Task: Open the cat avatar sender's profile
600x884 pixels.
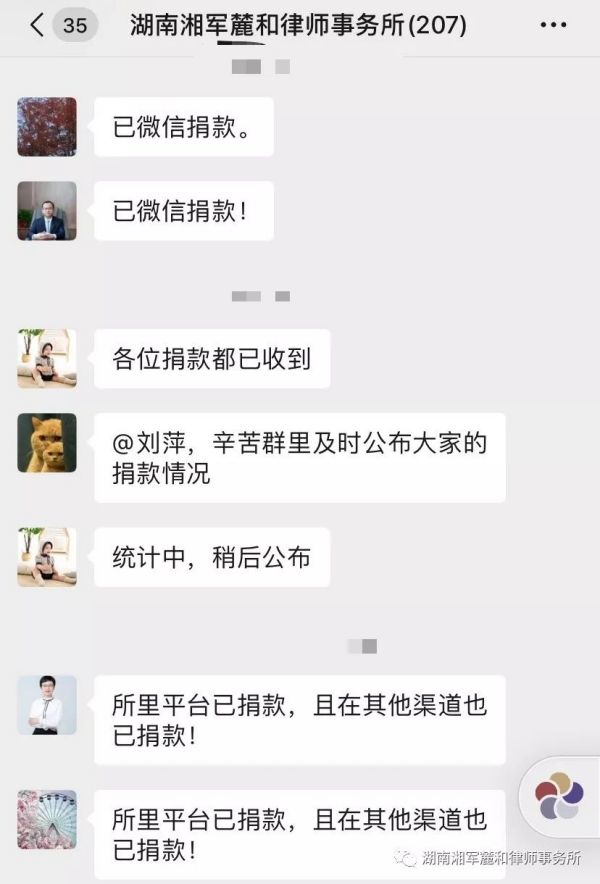Action: (x=47, y=443)
